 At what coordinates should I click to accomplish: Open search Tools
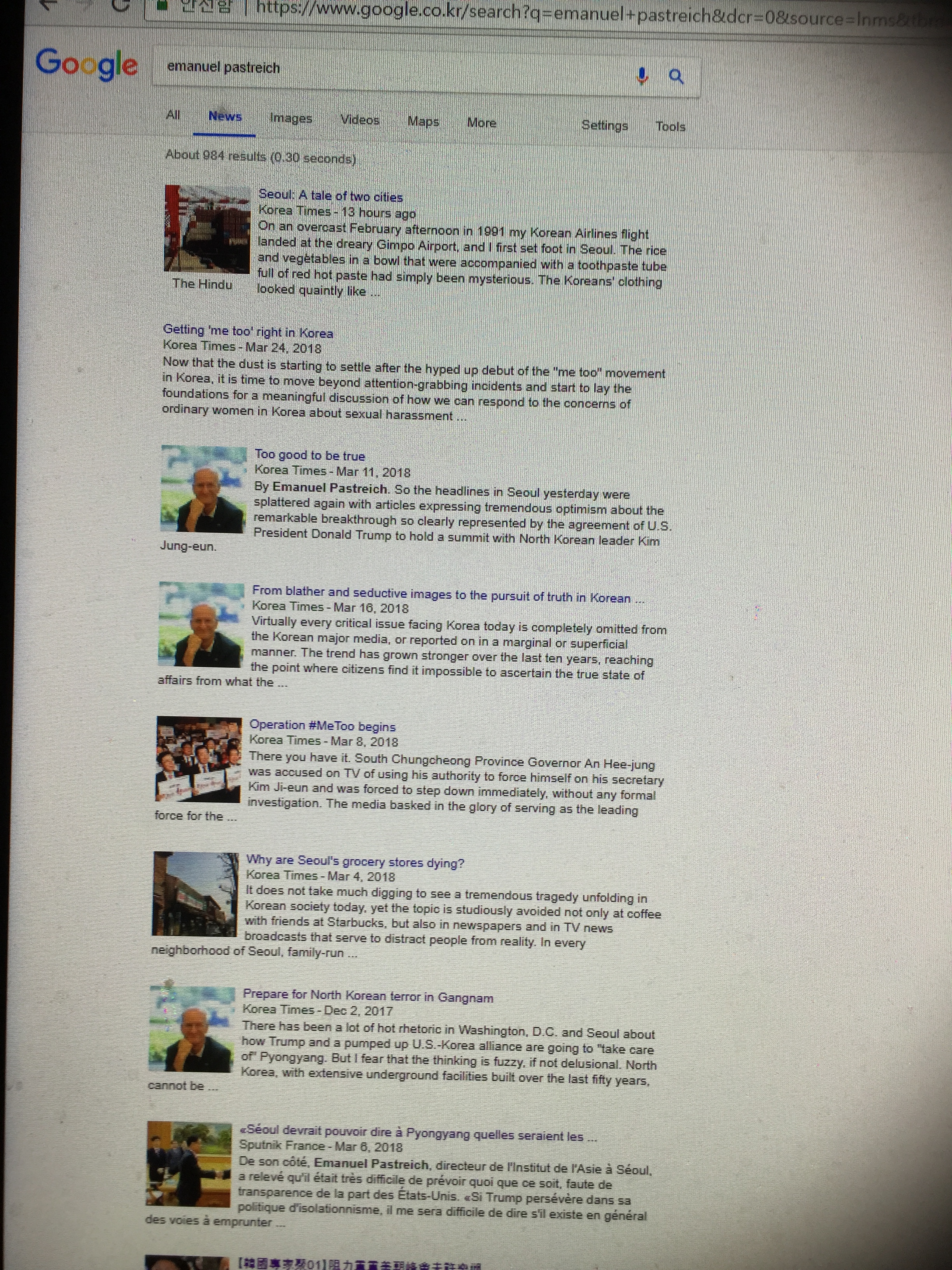670,126
